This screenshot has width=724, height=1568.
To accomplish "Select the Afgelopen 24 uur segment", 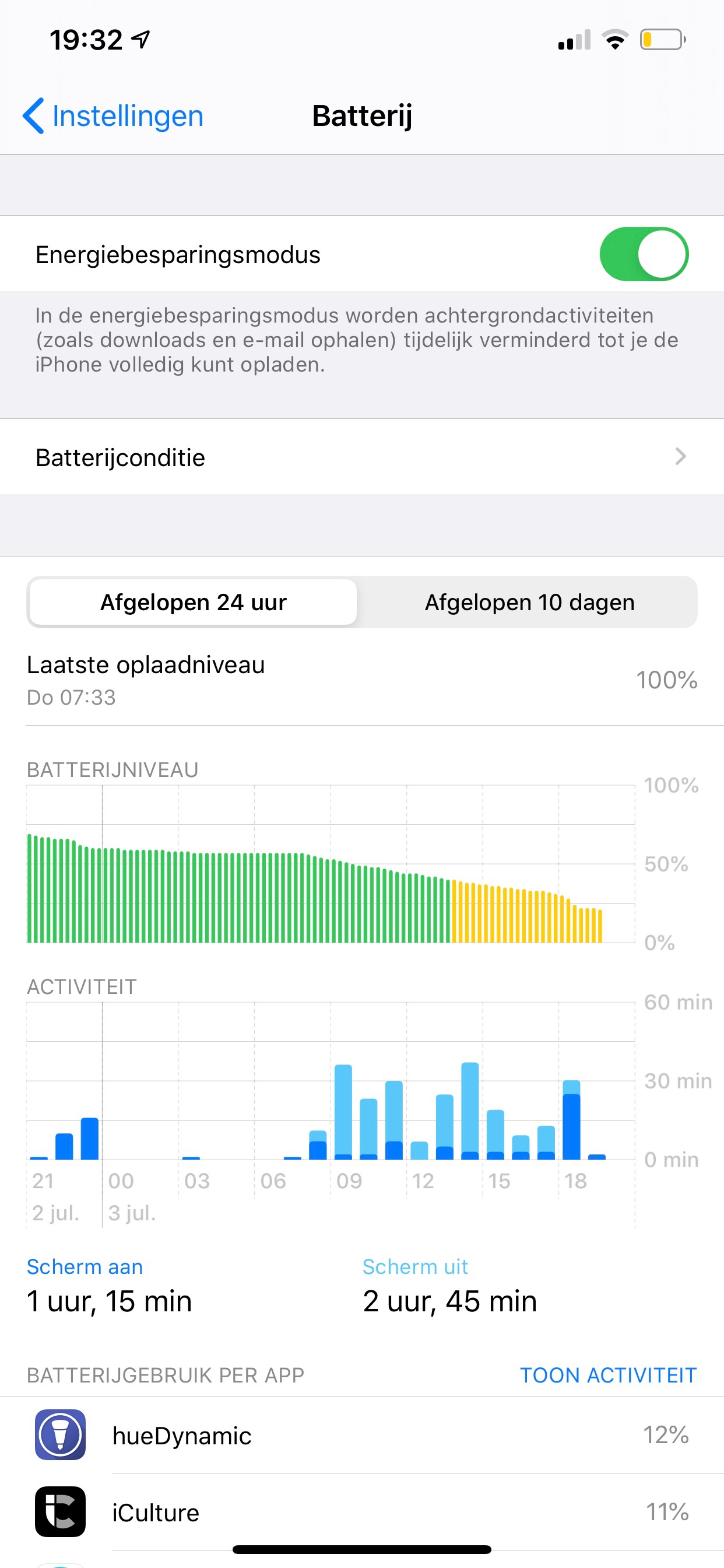I will tap(193, 602).
